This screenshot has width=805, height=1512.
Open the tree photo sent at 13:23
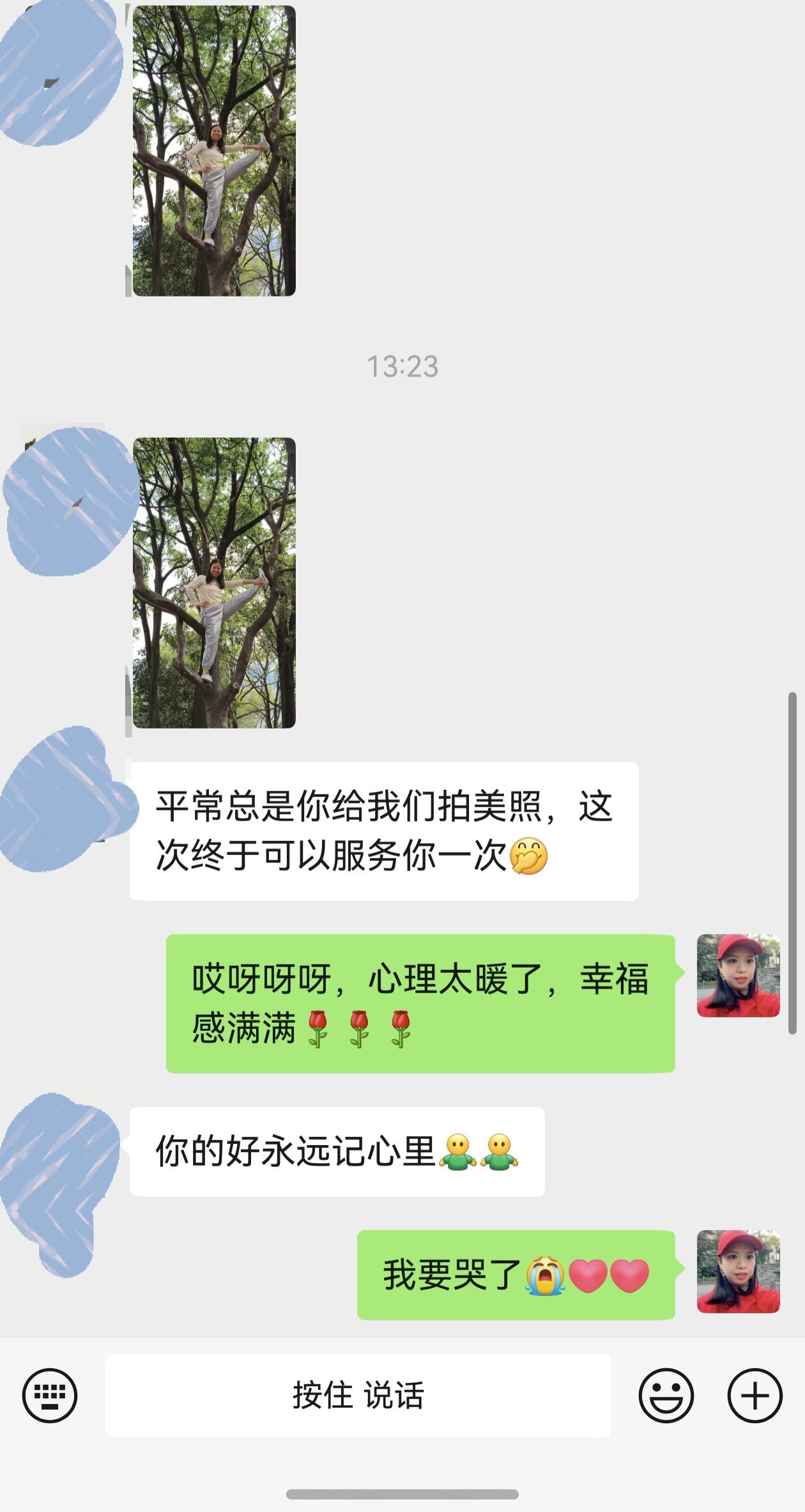[214, 583]
